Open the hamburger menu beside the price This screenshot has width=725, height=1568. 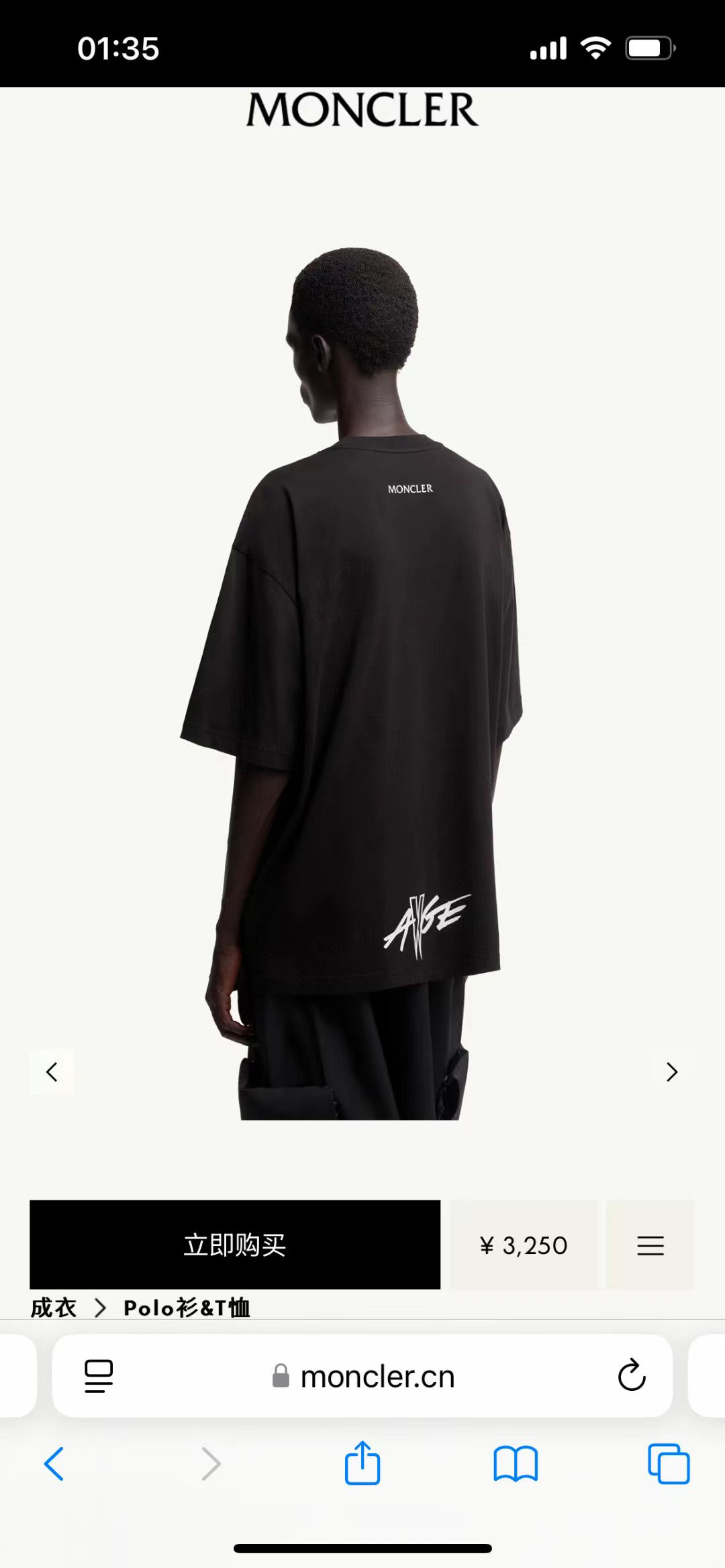[650, 1245]
